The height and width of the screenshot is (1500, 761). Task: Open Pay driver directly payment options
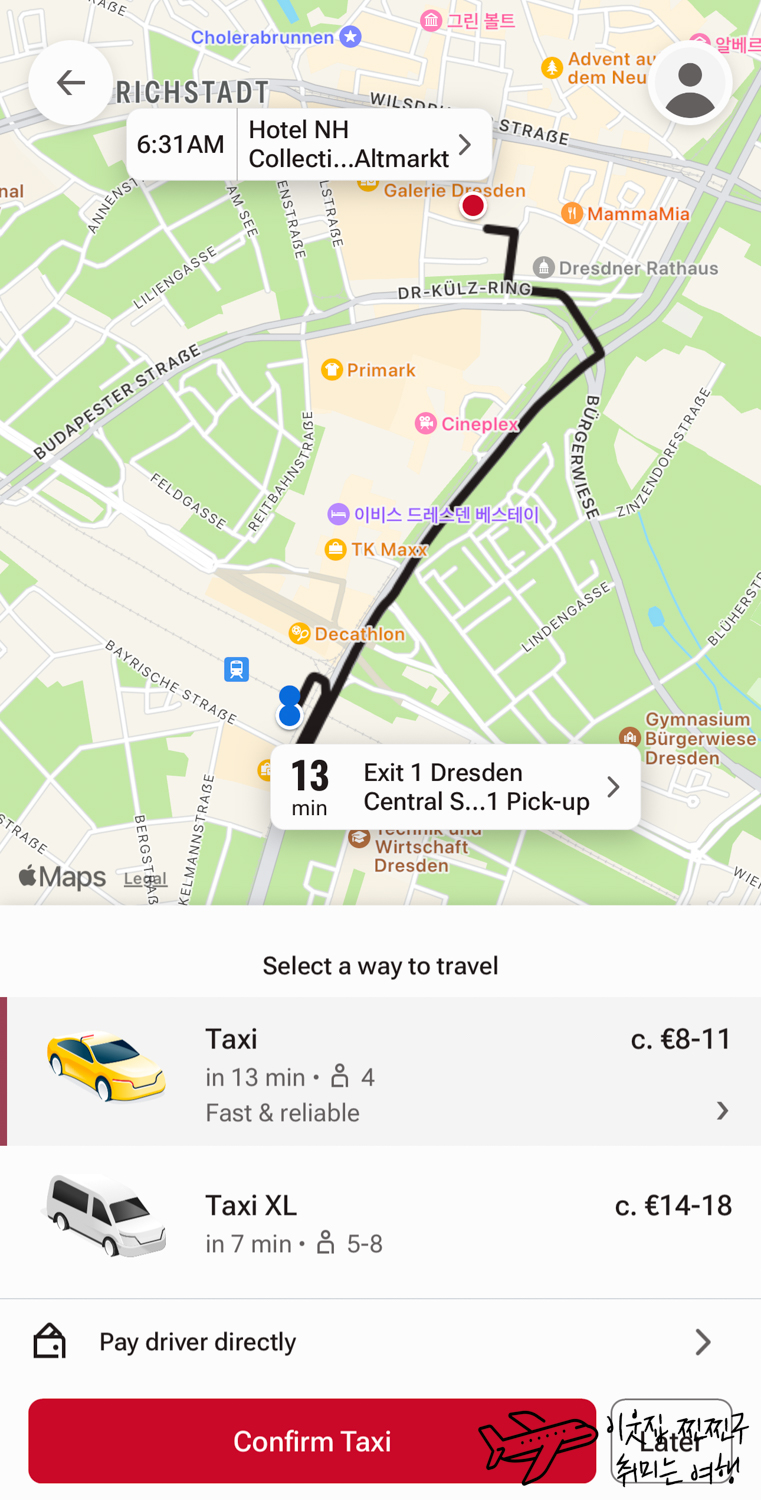click(x=380, y=1341)
